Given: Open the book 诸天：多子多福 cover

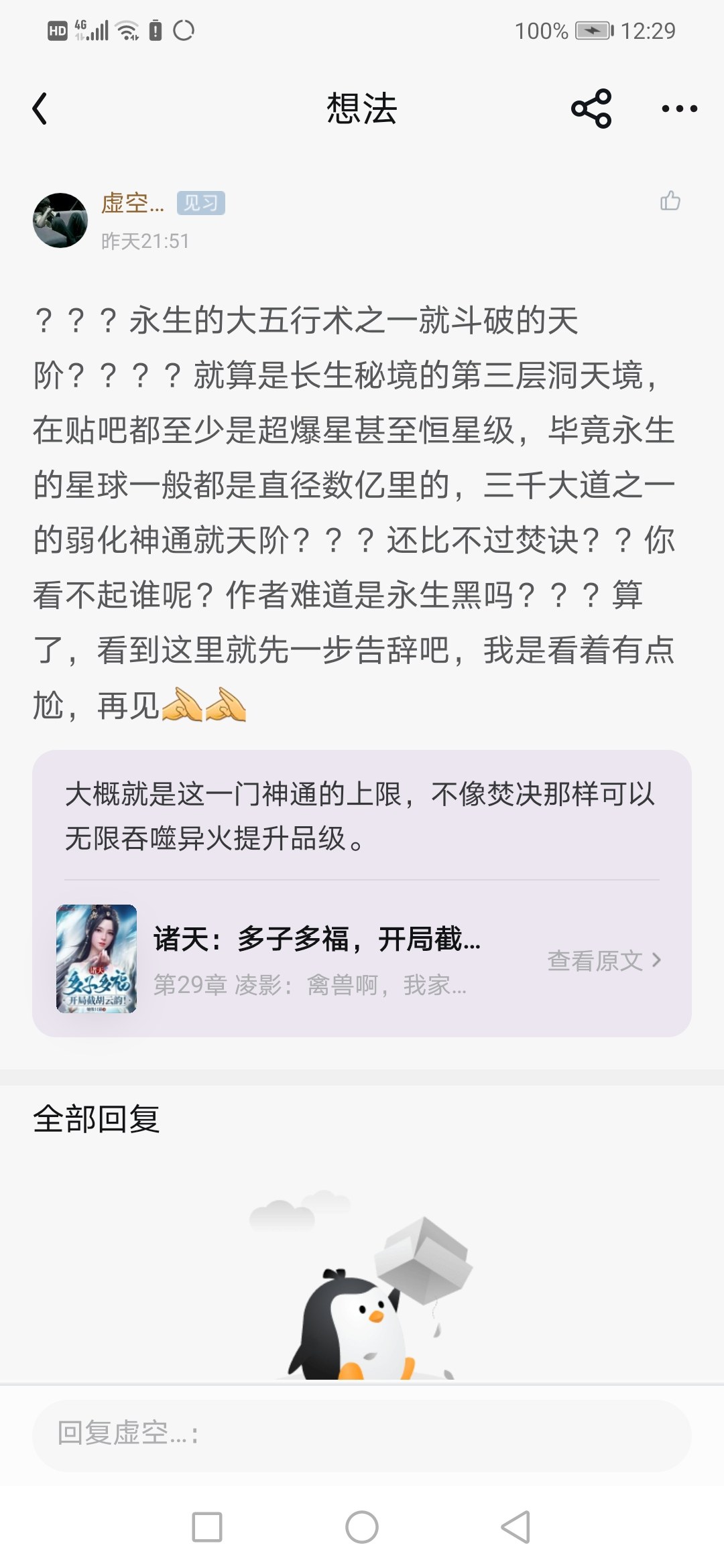Looking at the screenshot, I should (x=97, y=958).
